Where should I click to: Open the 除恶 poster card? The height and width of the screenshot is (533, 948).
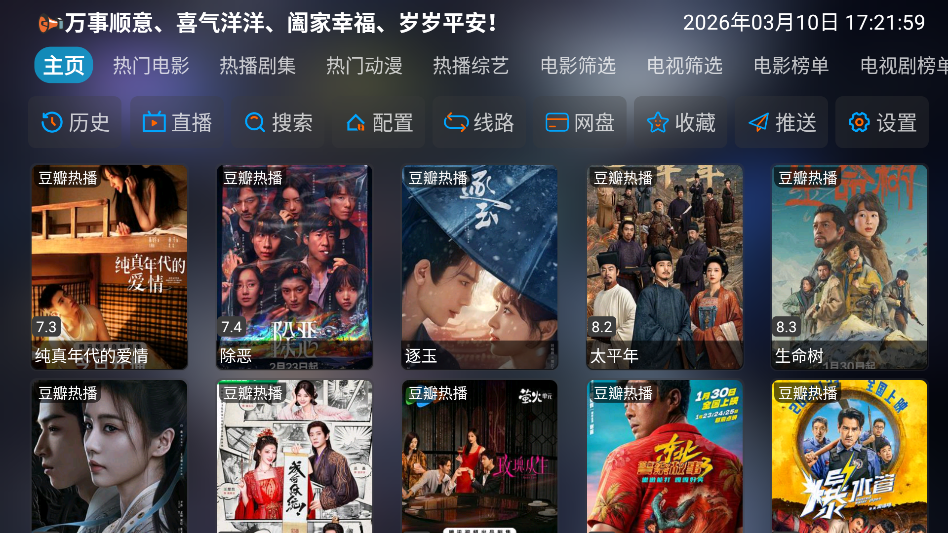pos(294,267)
